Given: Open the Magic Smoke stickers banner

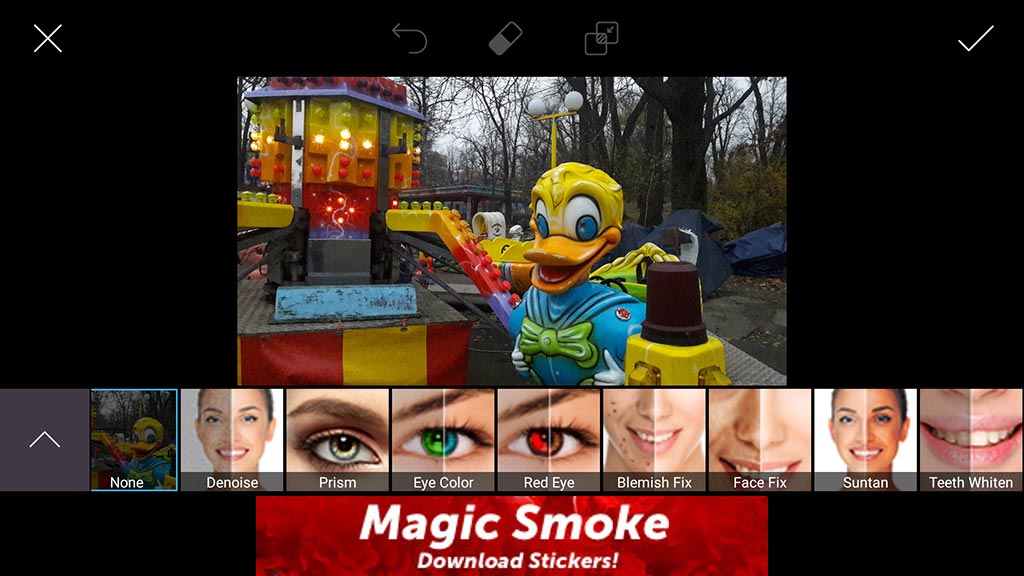Looking at the screenshot, I should [511, 536].
